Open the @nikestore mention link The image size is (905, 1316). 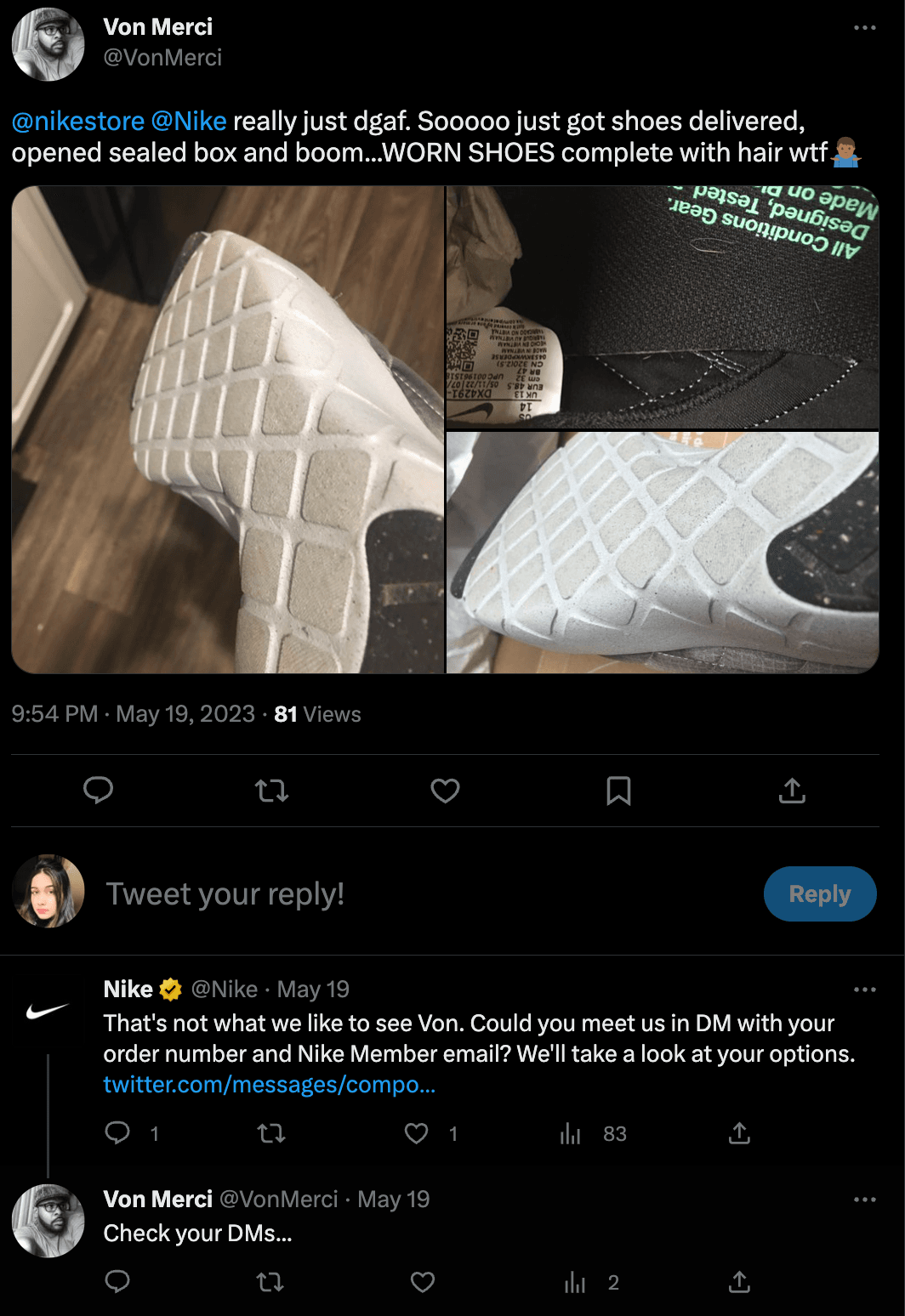coord(77,122)
